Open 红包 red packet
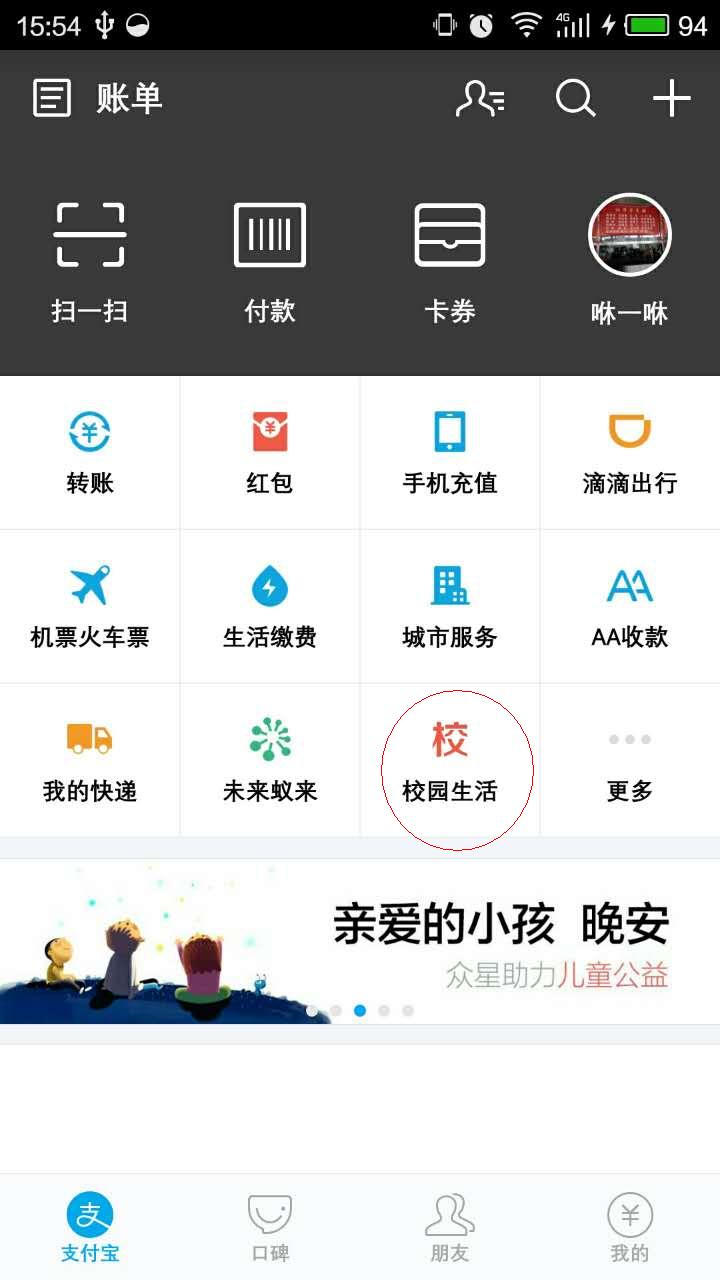The height and width of the screenshot is (1280, 720). (270, 453)
